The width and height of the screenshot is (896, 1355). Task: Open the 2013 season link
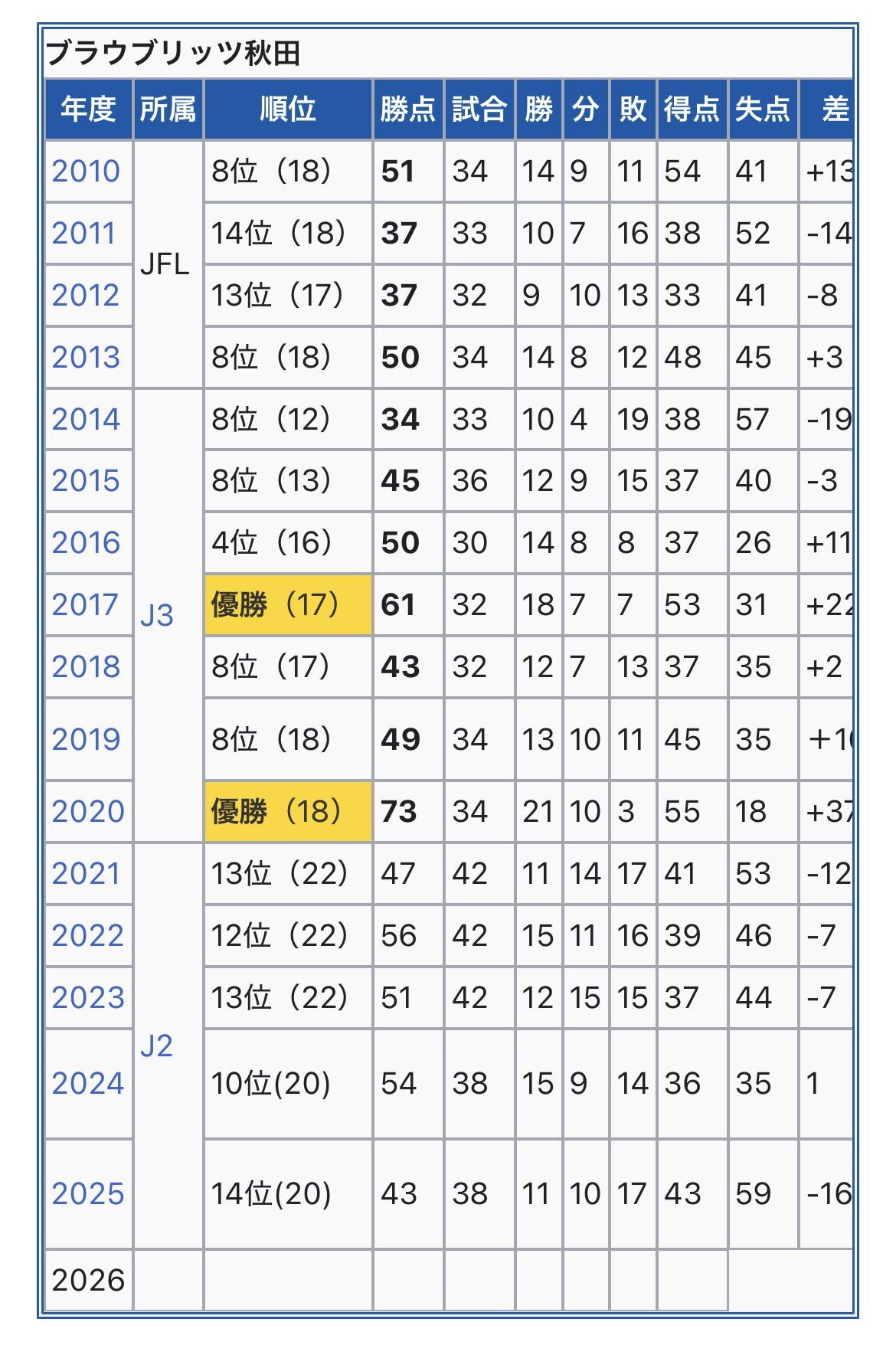(x=86, y=357)
